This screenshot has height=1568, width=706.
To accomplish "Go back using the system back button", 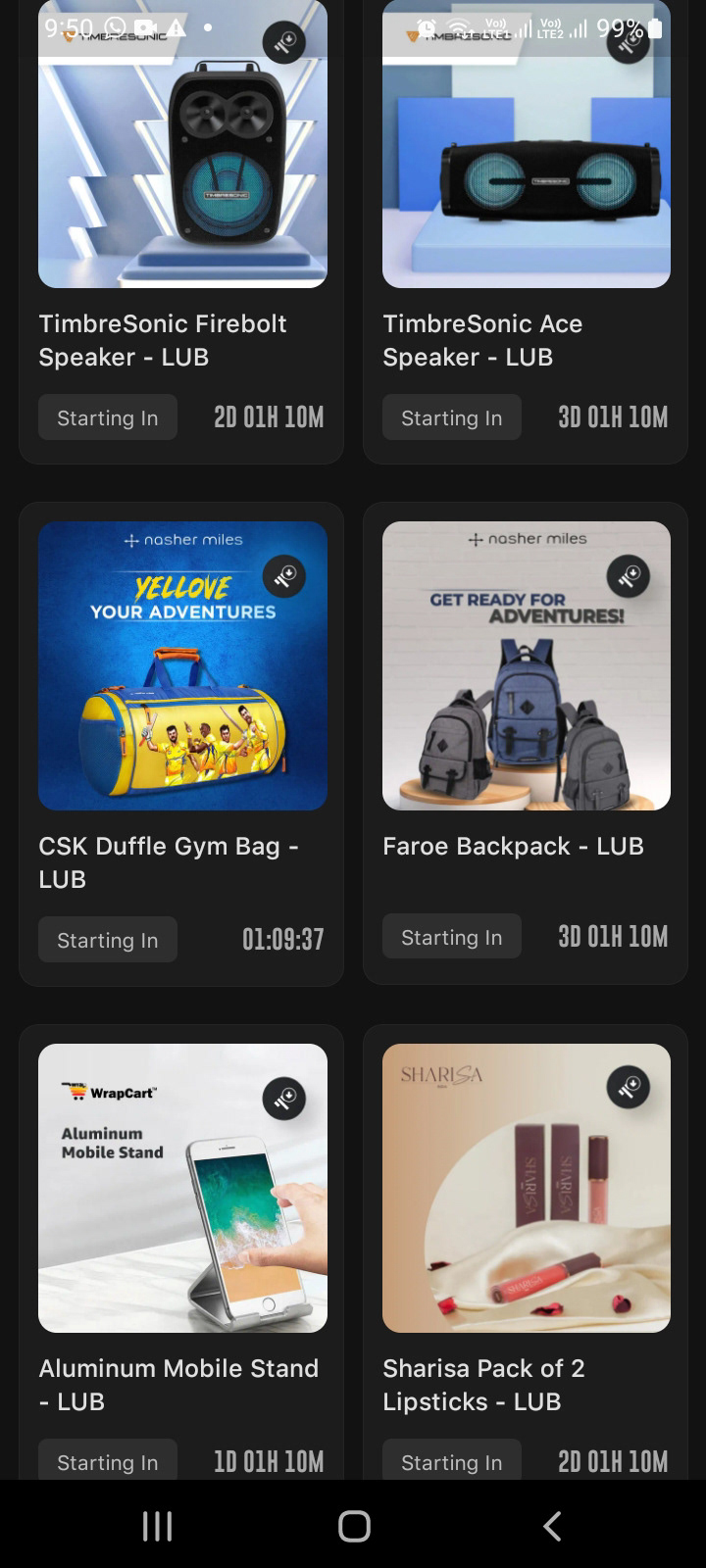I will click(552, 1525).
